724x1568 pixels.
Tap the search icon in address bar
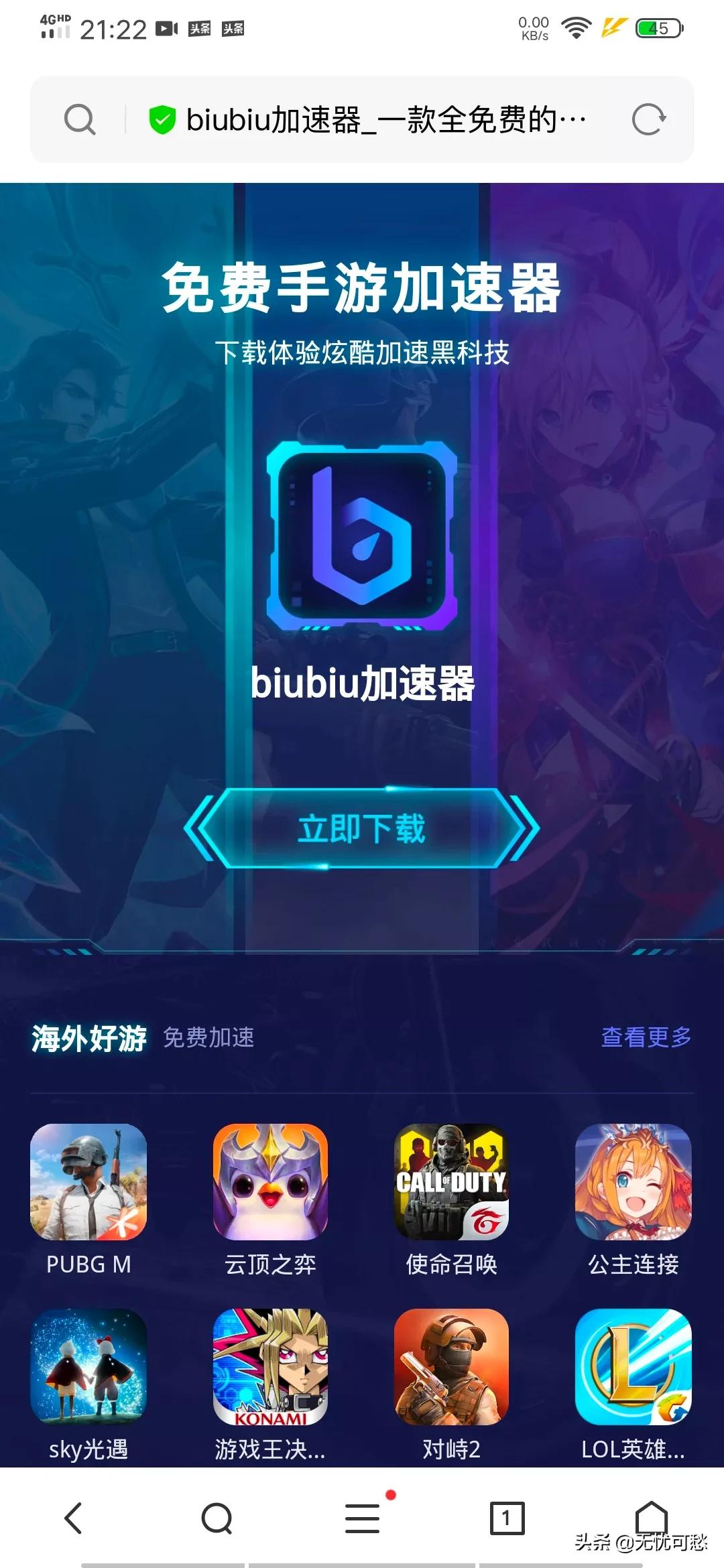pos(80,120)
